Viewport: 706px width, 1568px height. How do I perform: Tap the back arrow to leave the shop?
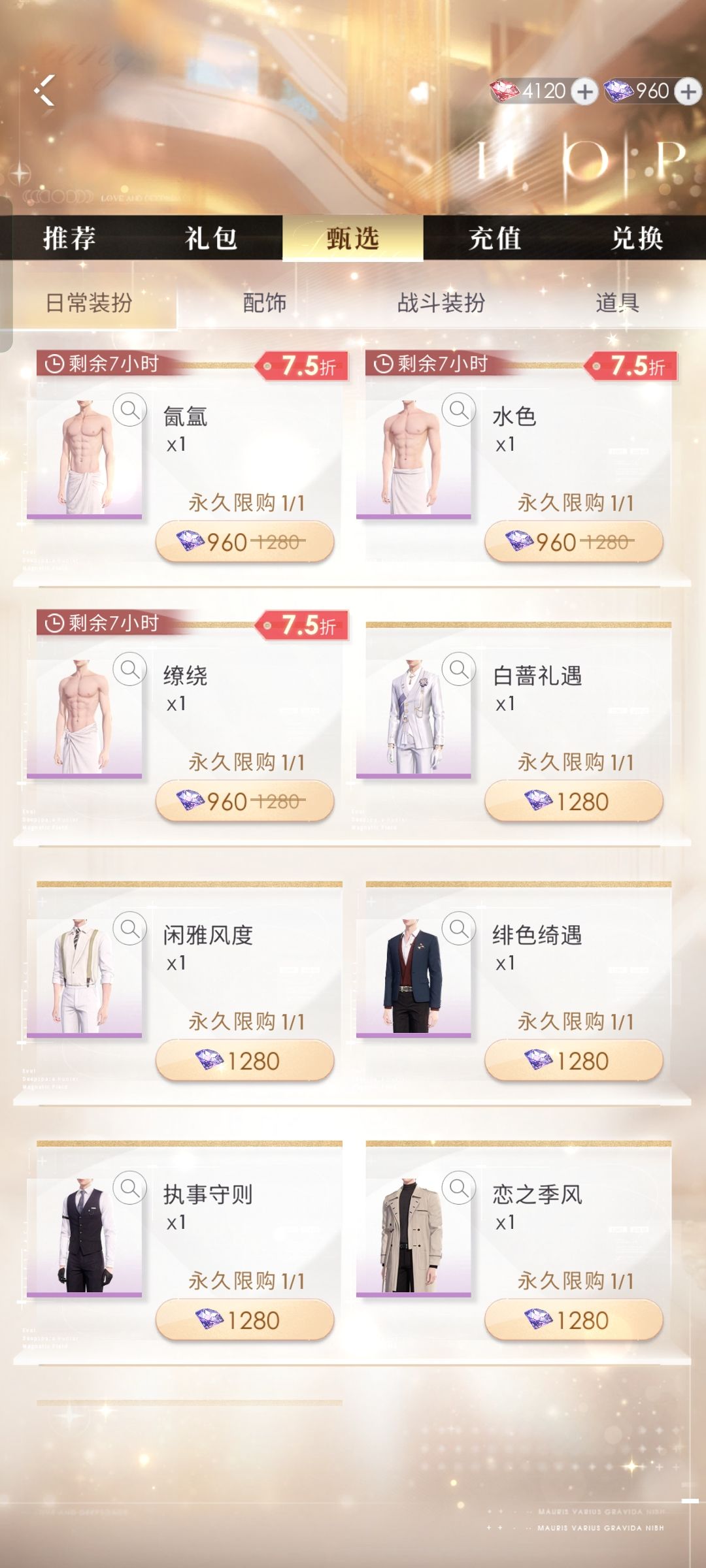coord(44,90)
